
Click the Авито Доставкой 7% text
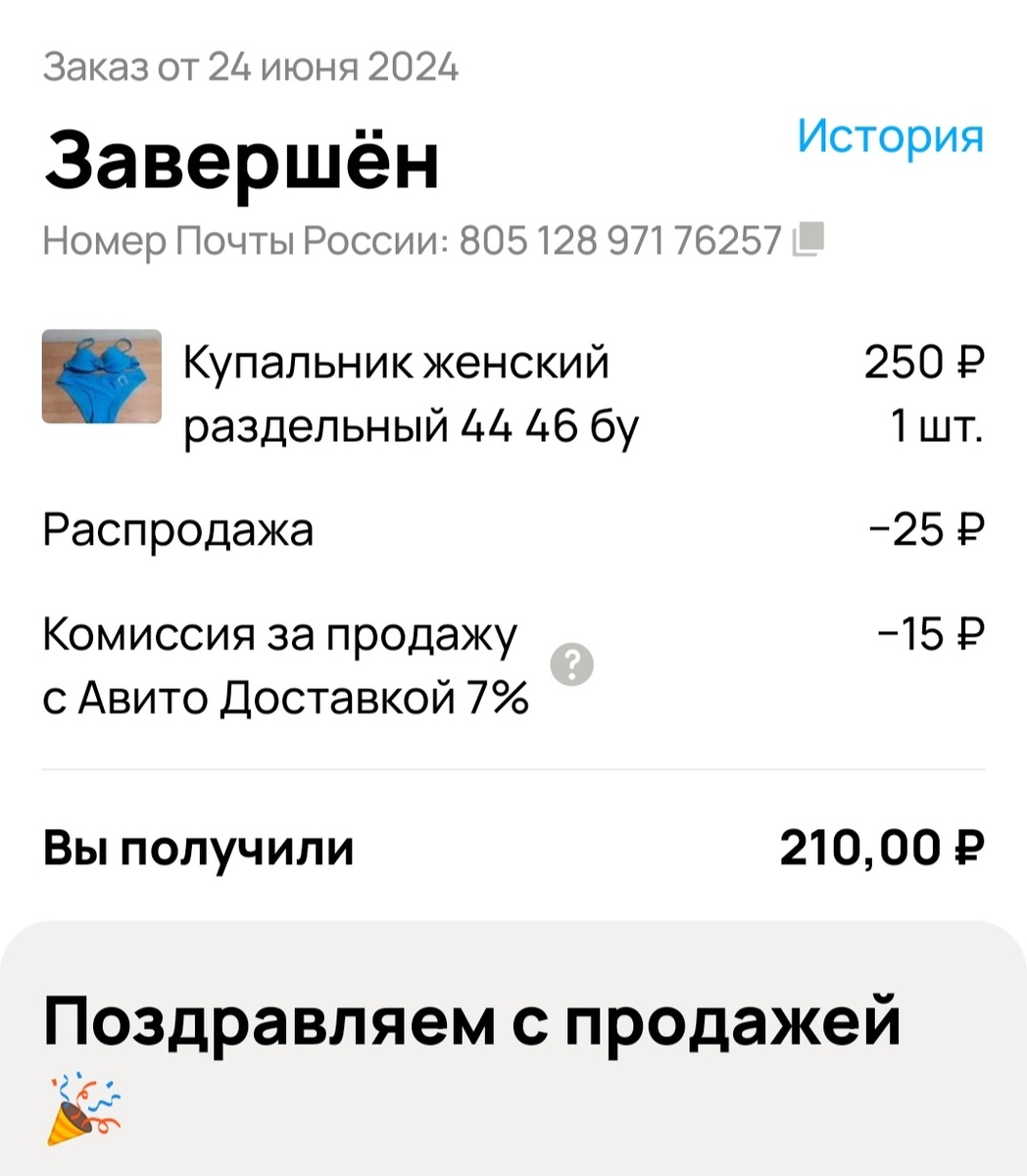point(285,698)
